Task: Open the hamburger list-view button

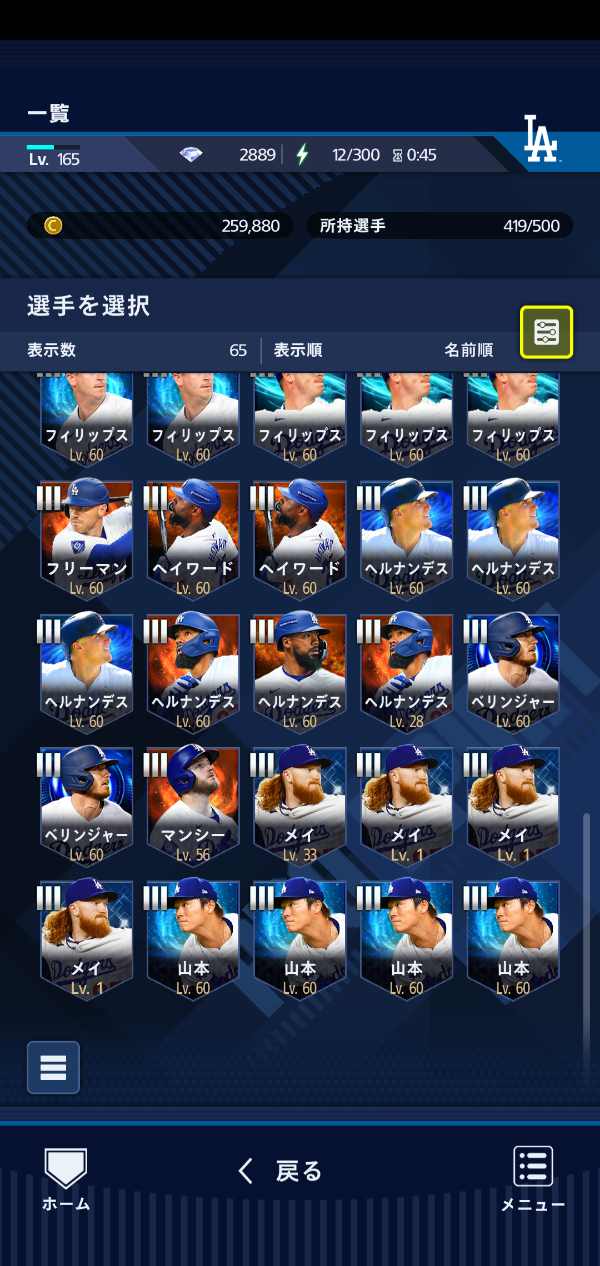Action: tap(53, 1067)
